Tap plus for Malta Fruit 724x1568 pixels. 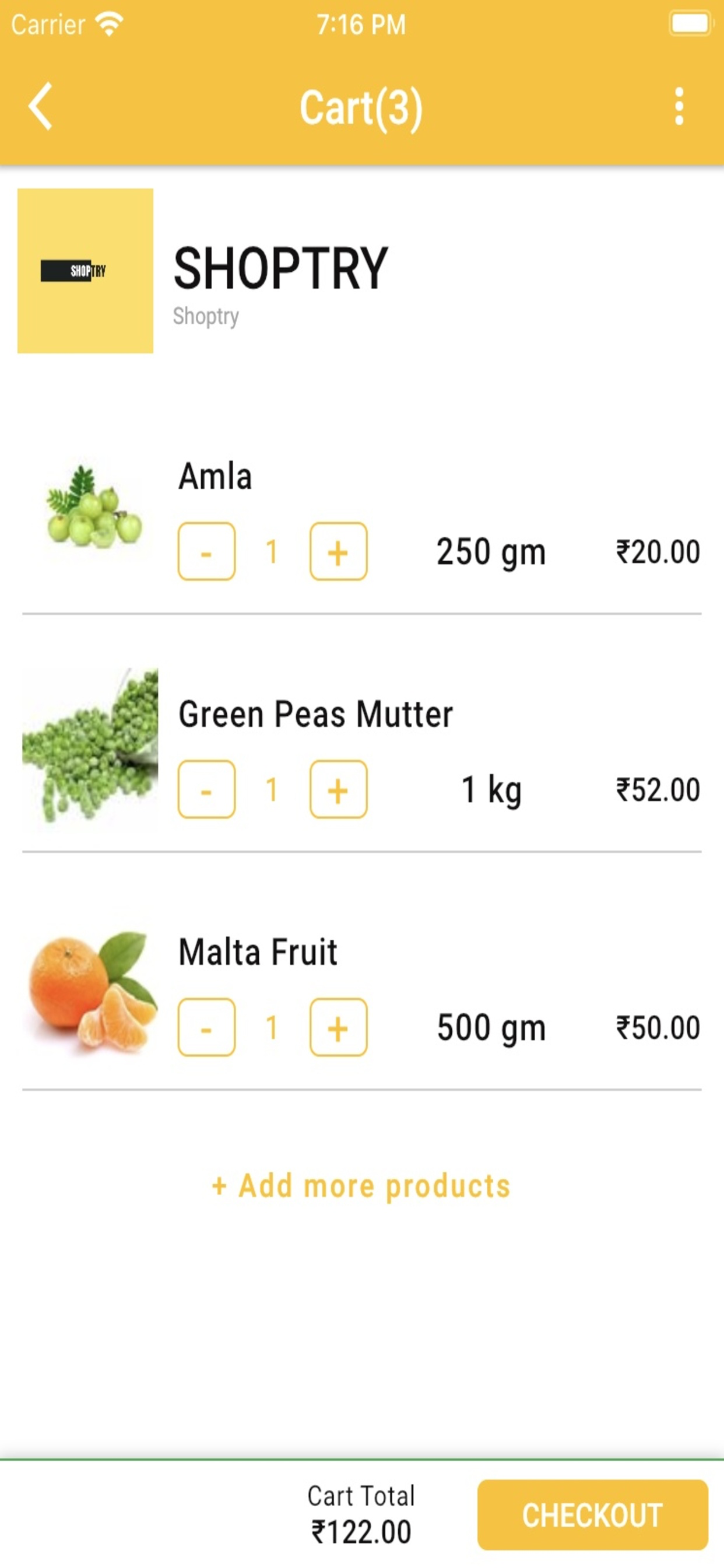tap(338, 1027)
